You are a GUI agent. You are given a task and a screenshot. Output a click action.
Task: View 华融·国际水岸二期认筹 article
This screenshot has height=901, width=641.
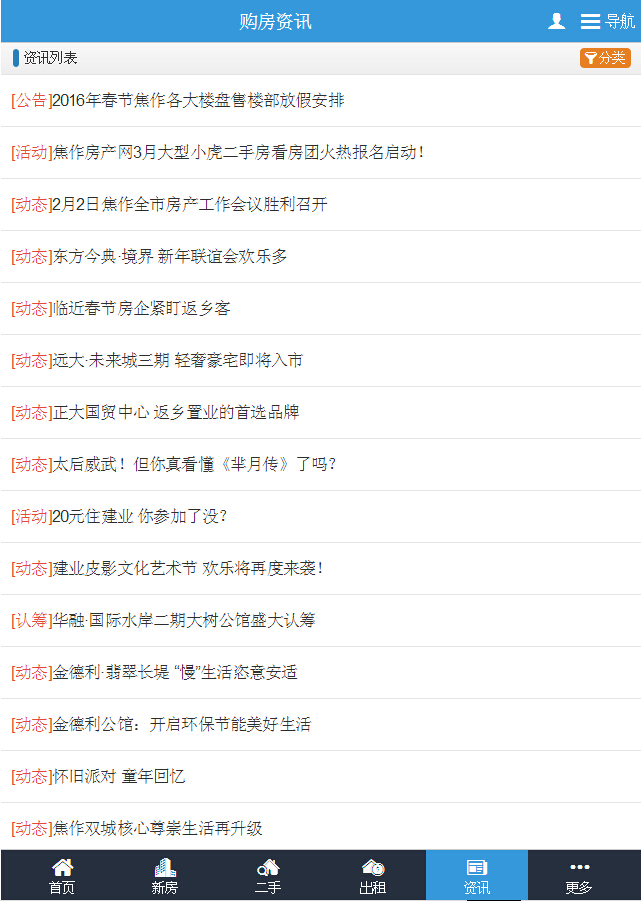pyautogui.click(x=164, y=620)
